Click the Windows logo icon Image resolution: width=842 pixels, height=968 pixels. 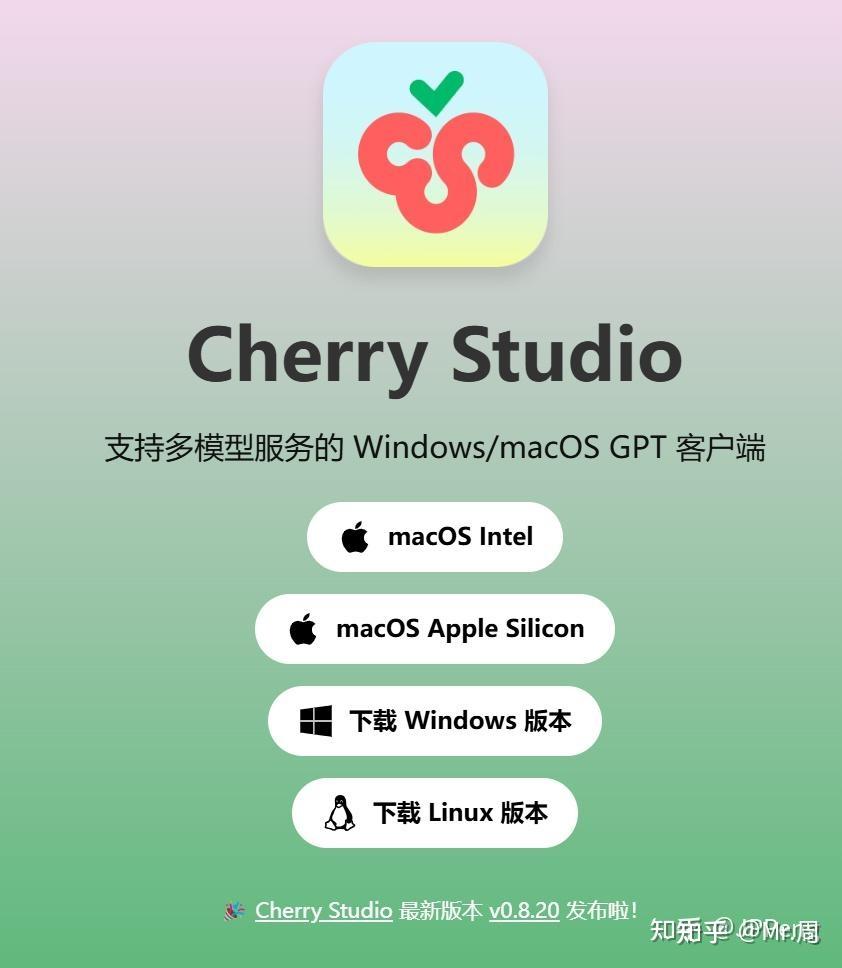[316, 720]
